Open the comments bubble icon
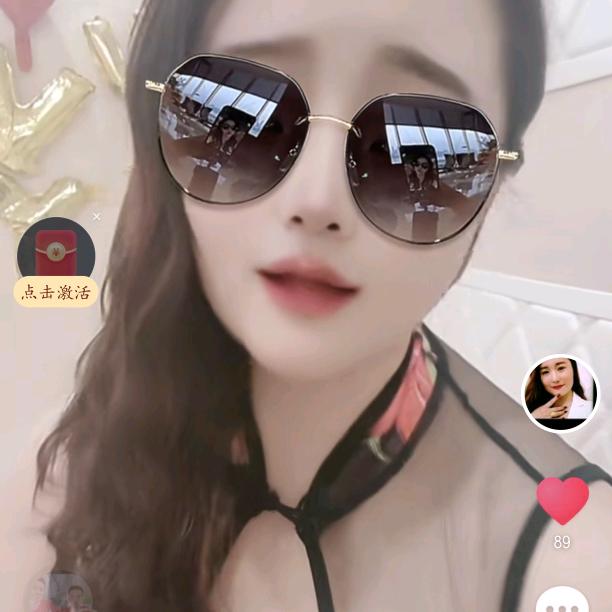The height and width of the screenshot is (612, 612). pyautogui.click(x=562, y=602)
